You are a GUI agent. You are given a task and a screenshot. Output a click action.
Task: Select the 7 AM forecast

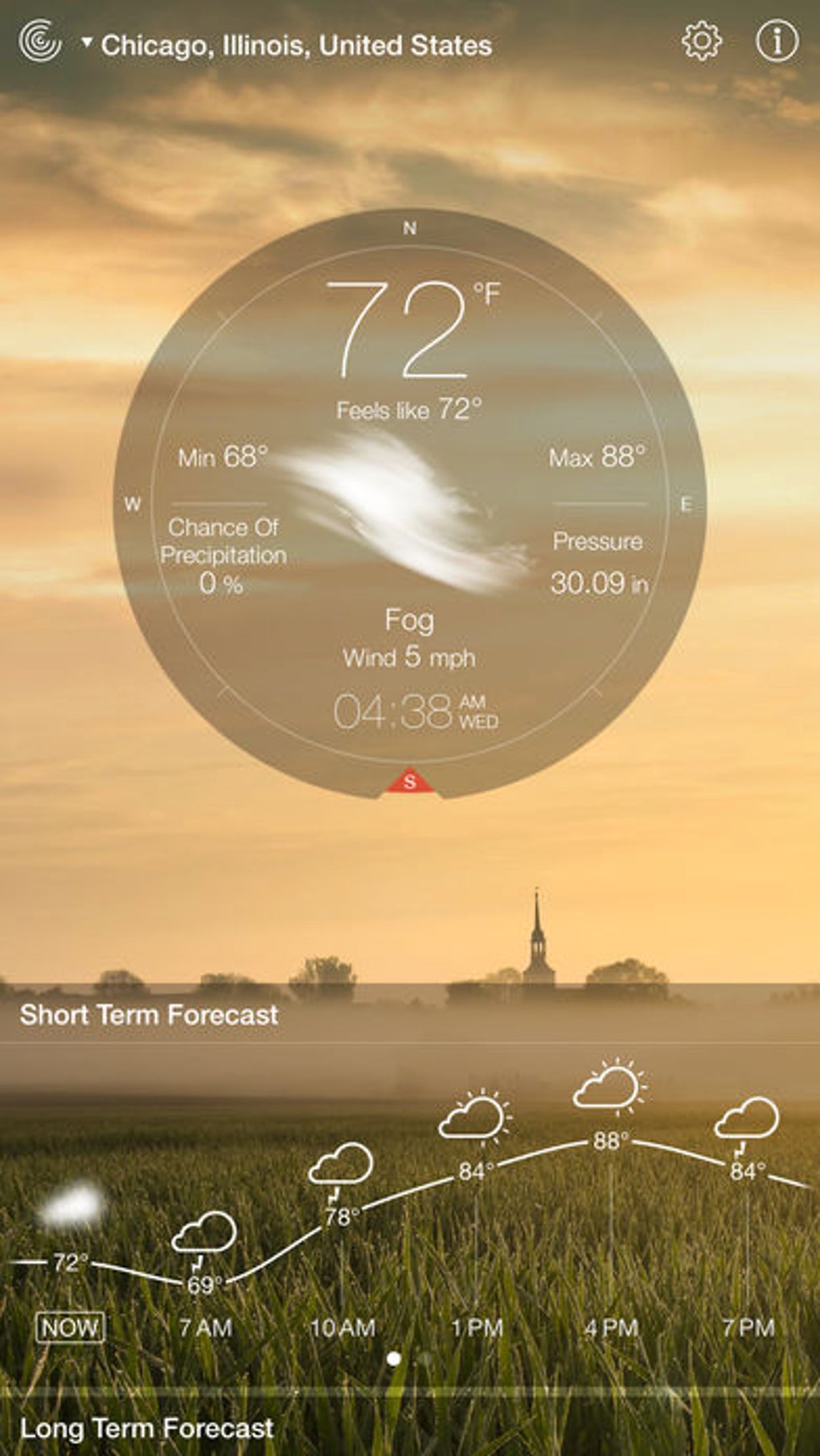pyautogui.click(x=205, y=1327)
